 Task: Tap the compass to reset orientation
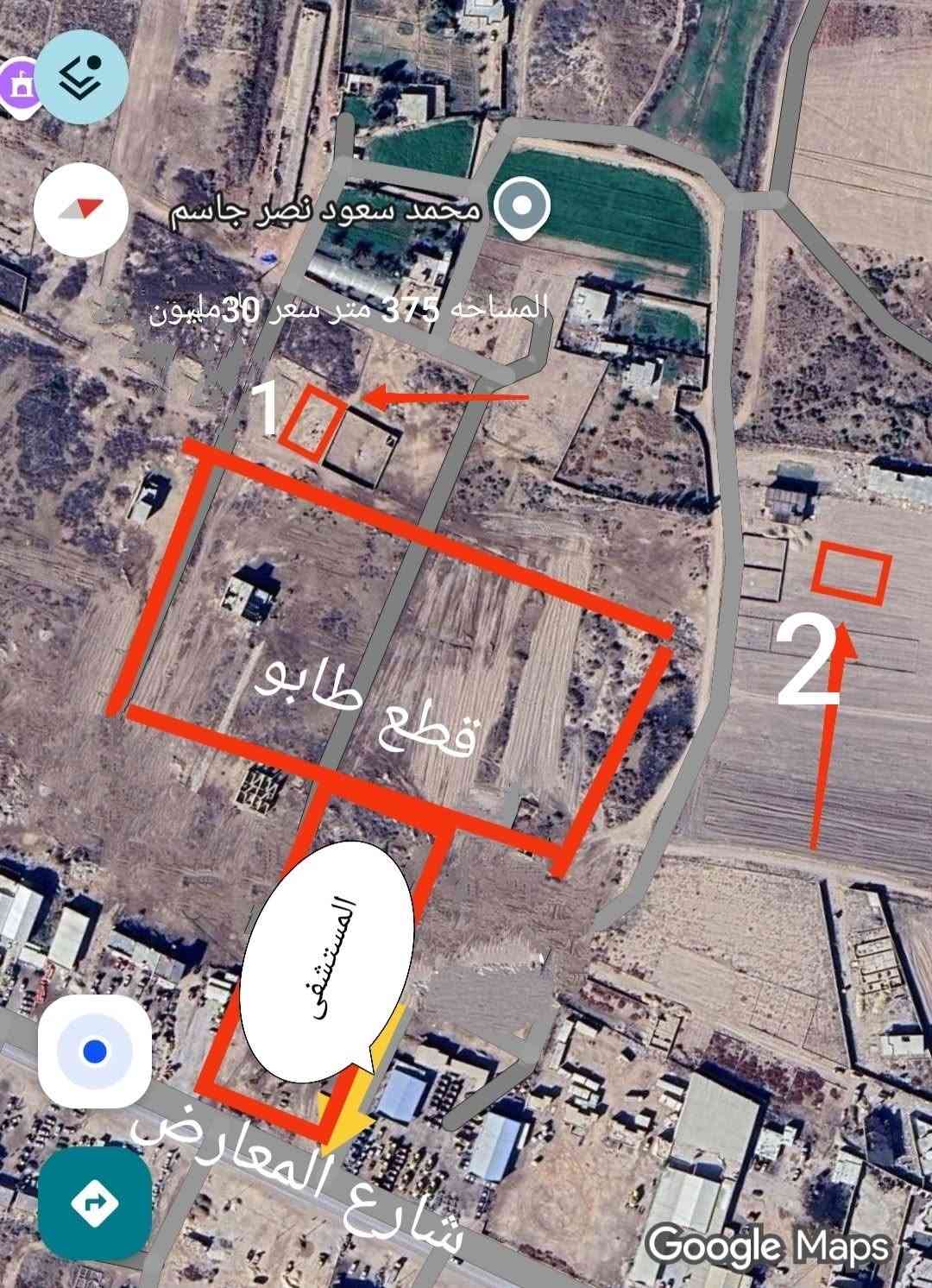click(82, 208)
